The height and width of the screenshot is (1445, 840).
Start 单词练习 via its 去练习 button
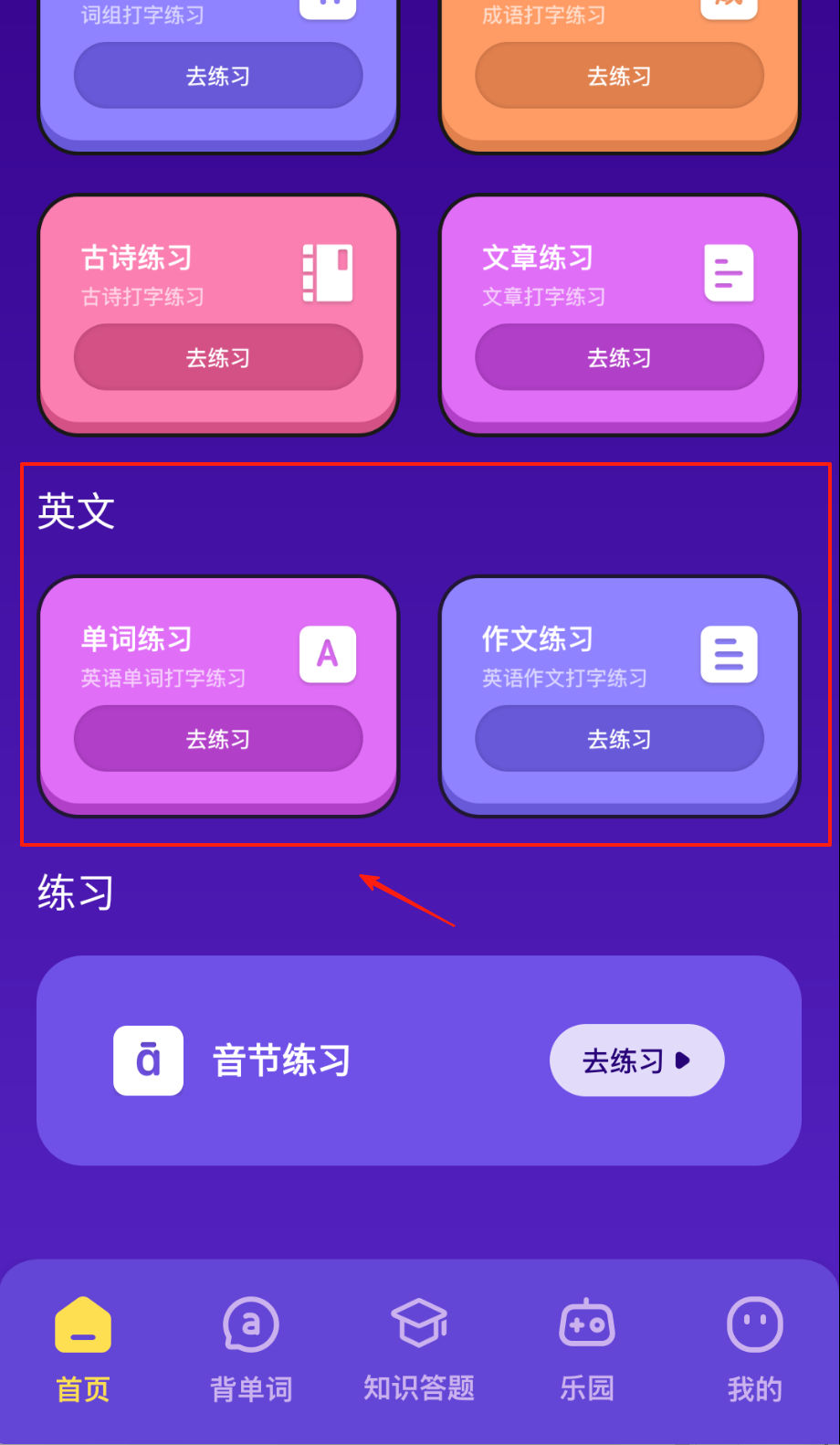217,738
